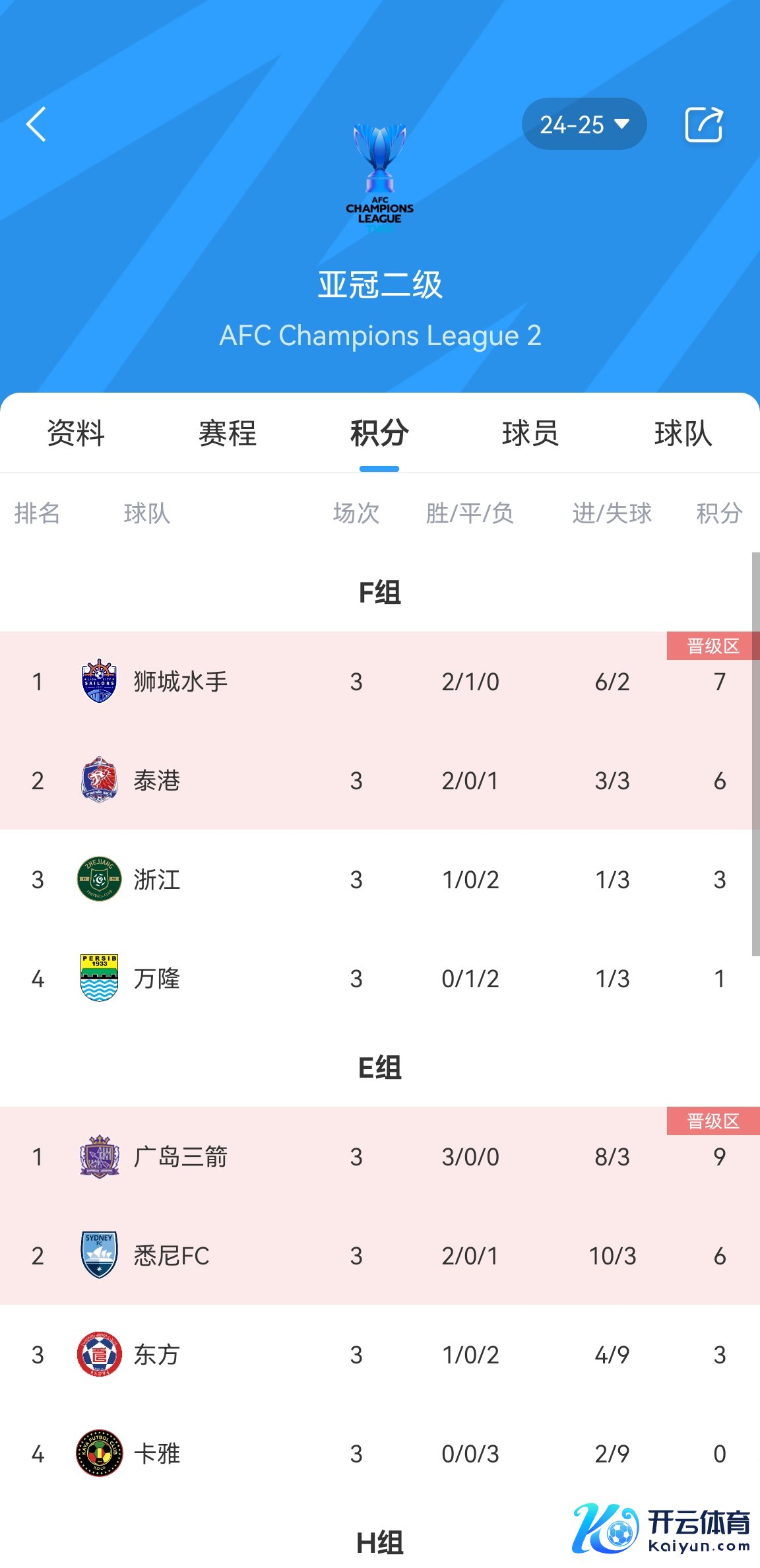Open team 狮城水手 in Group F
This screenshot has width=760, height=1568.
180,681
